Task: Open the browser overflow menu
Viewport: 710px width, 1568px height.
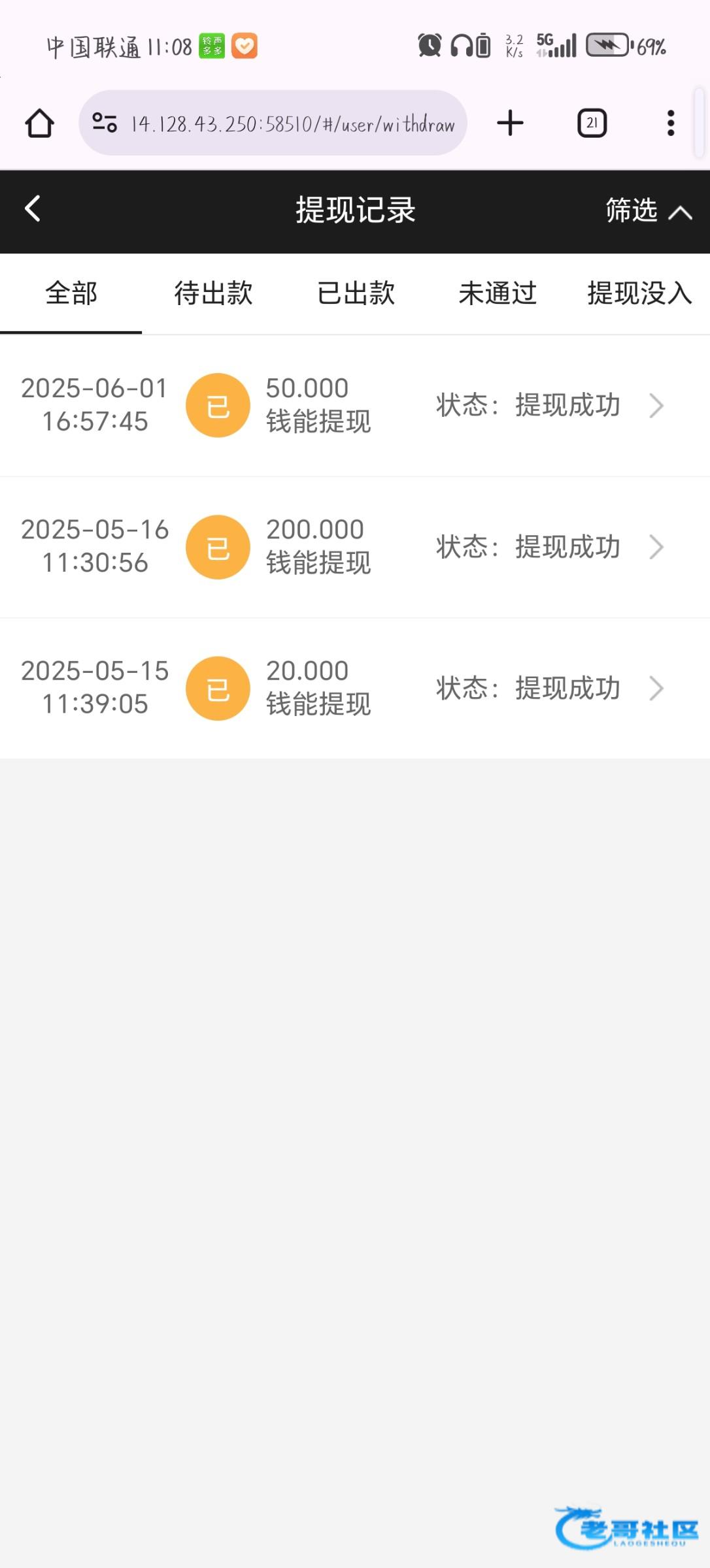Action: (x=671, y=123)
